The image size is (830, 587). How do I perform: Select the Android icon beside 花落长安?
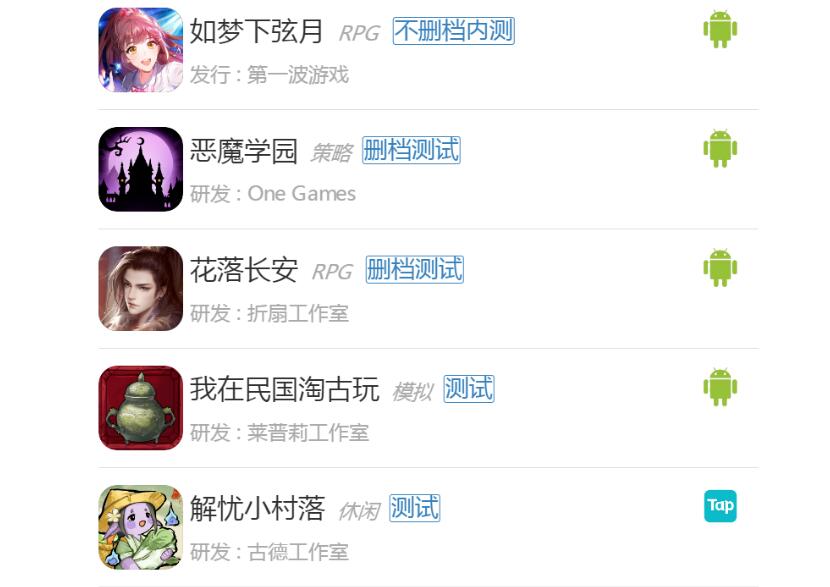(x=720, y=267)
